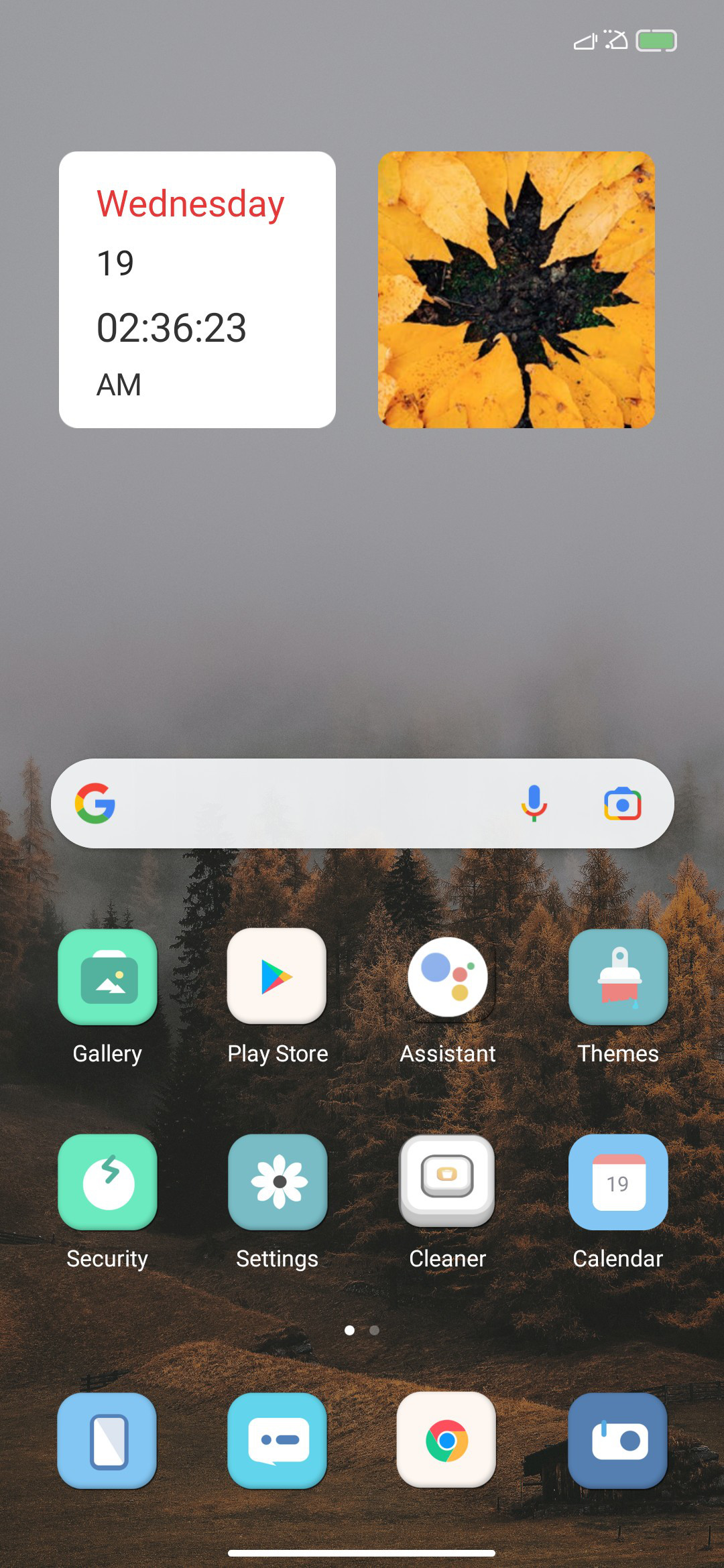724x1568 pixels.
Task: Tap the Wednesday clock widget
Action: pos(197,289)
